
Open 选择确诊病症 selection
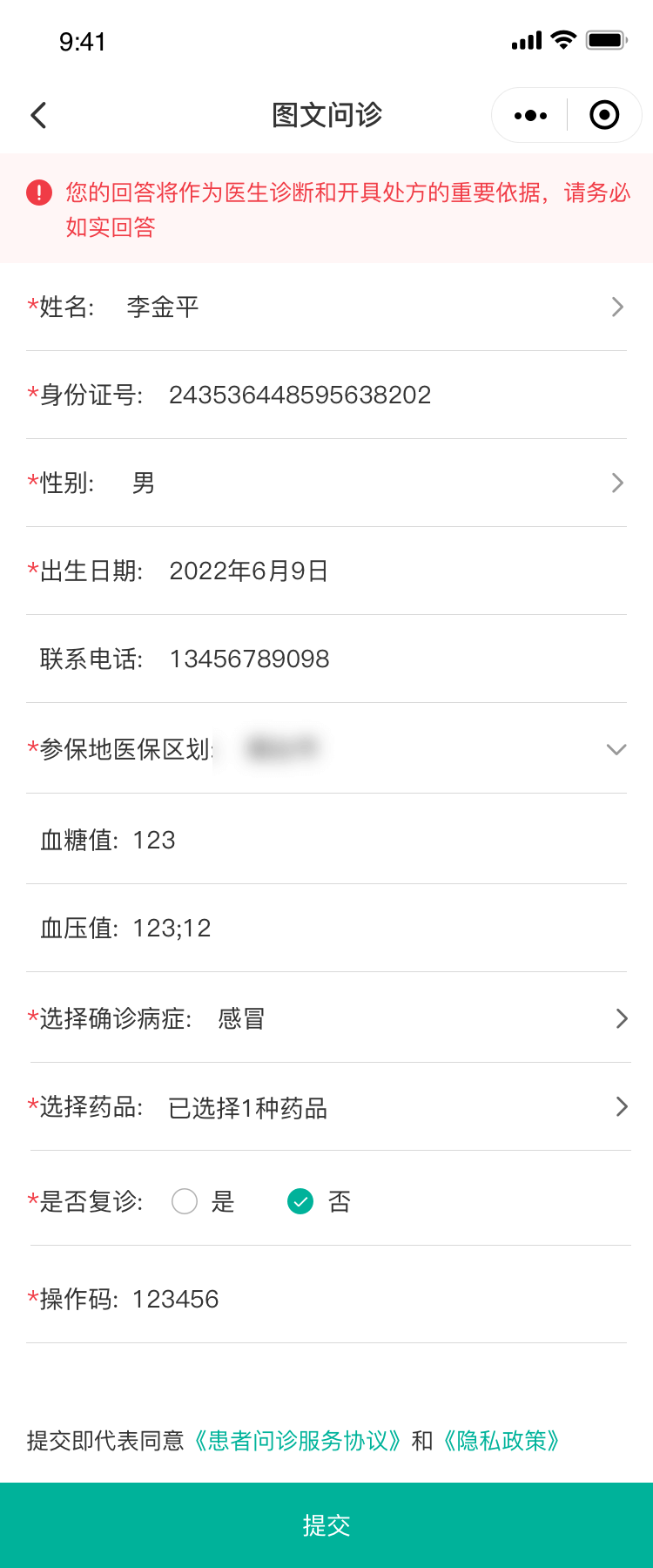click(x=326, y=1018)
